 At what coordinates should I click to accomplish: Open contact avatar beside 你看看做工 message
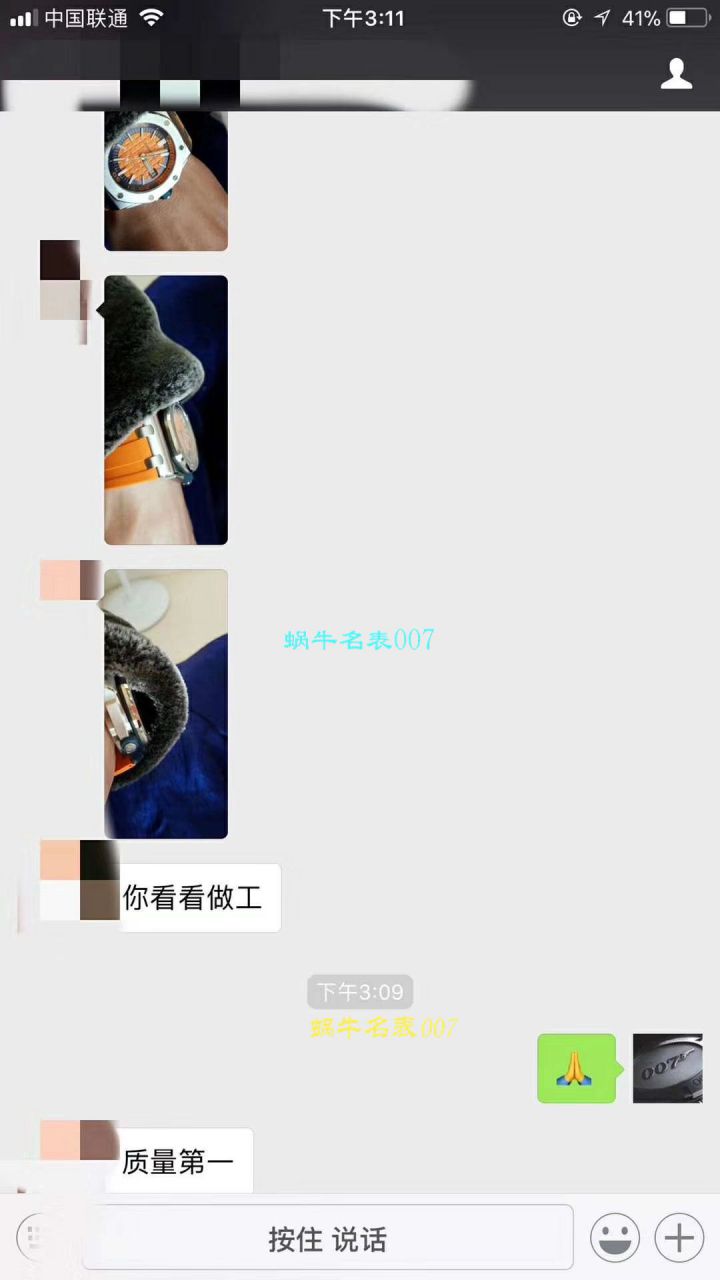[78, 880]
